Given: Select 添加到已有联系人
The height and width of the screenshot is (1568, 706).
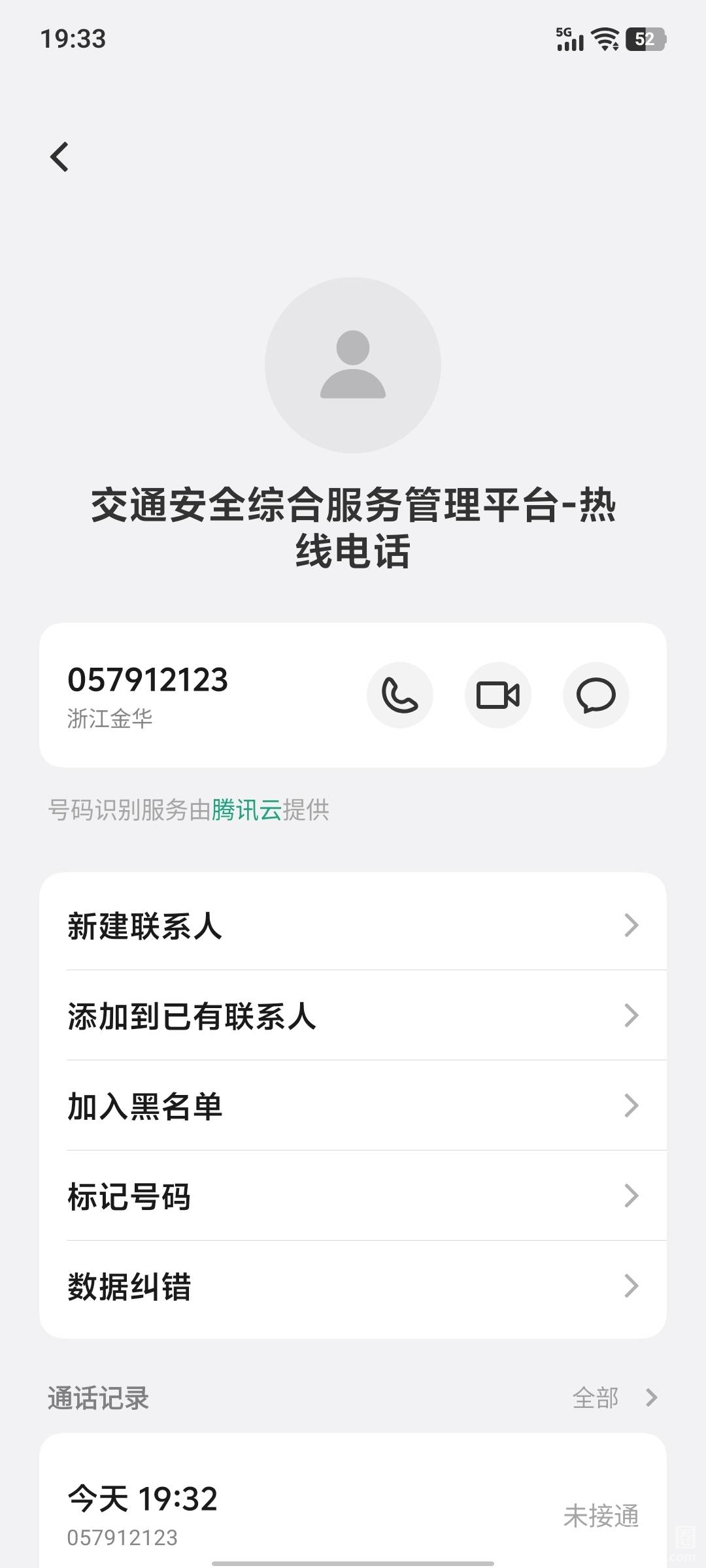Looking at the screenshot, I should (353, 1015).
